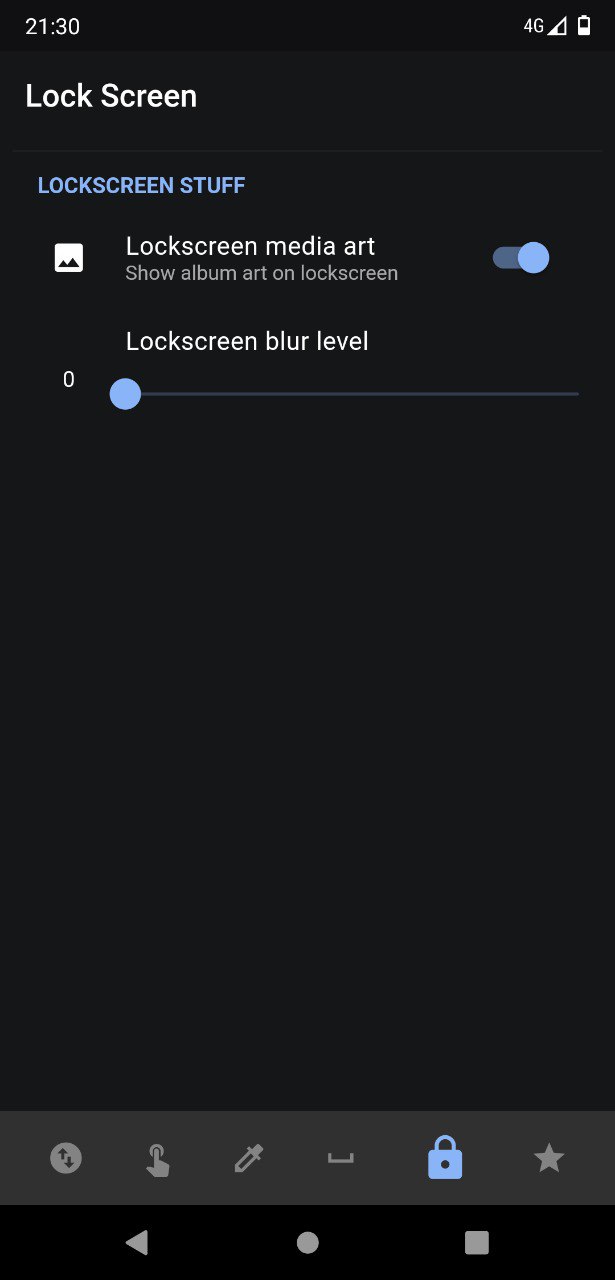The width and height of the screenshot is (615, 1280).
Task: Open the gestures touch tab
Action: click(157, 1160)
